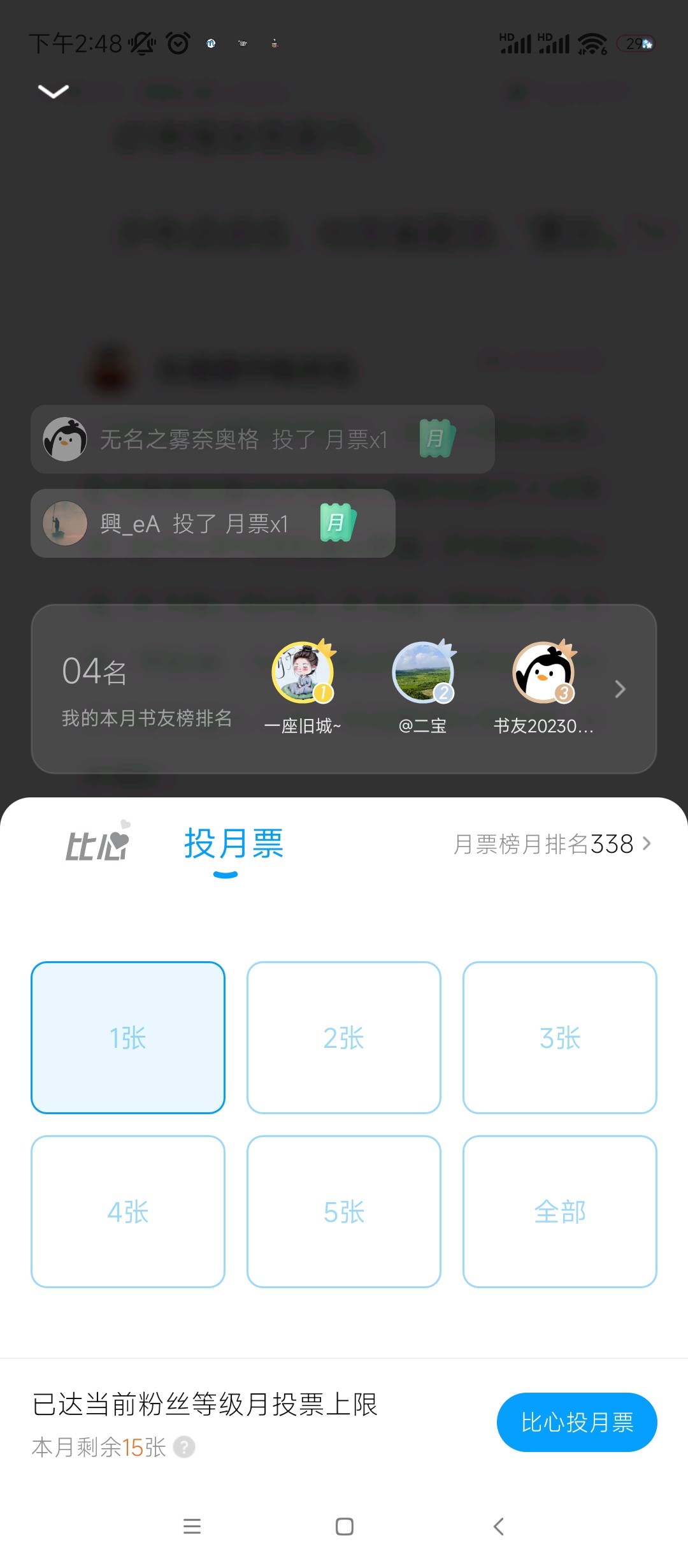This screenshot has height=1568, width=688.
Task: Go to the system home screen
Action: click(x=344, y=1527)
